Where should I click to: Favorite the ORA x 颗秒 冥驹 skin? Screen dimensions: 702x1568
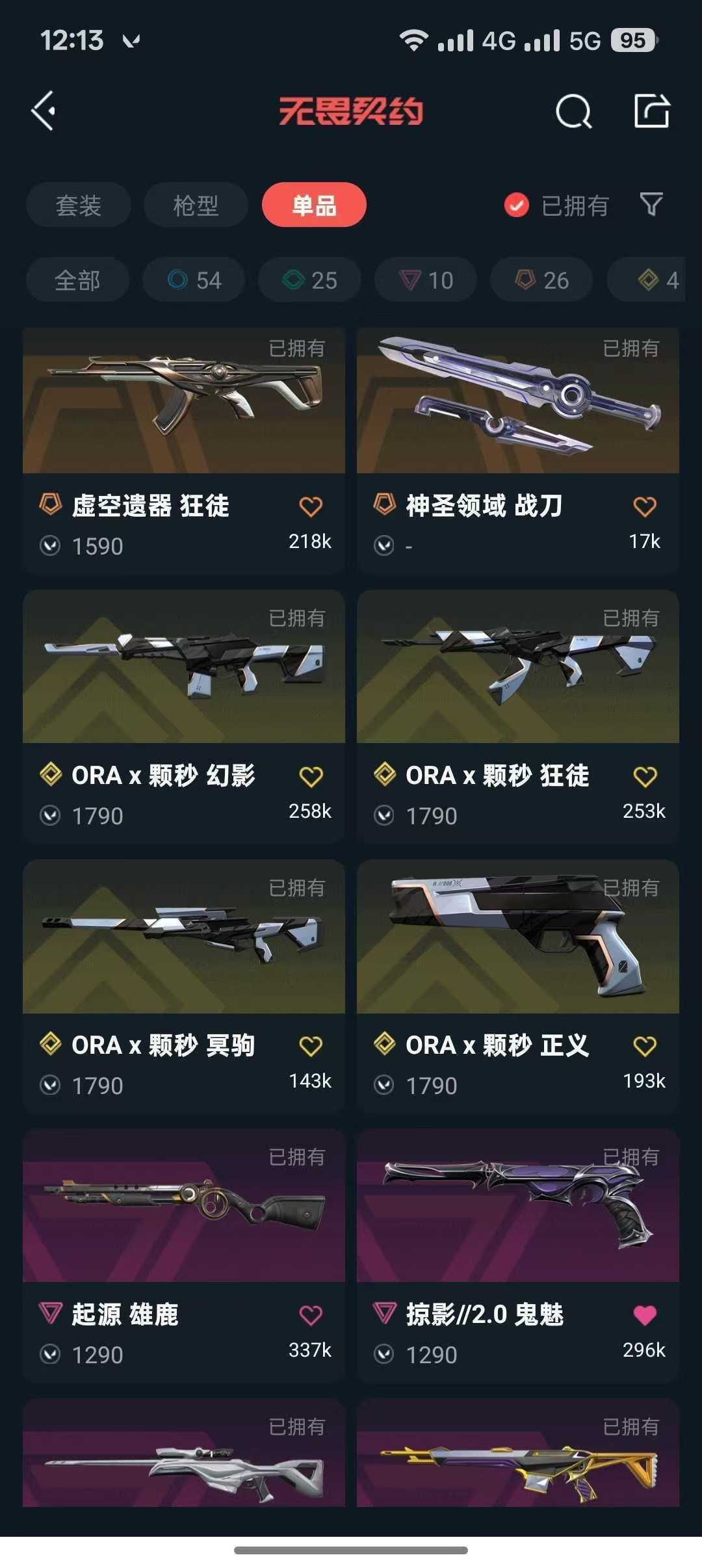pyautogui.click(x=311, y=1046)
